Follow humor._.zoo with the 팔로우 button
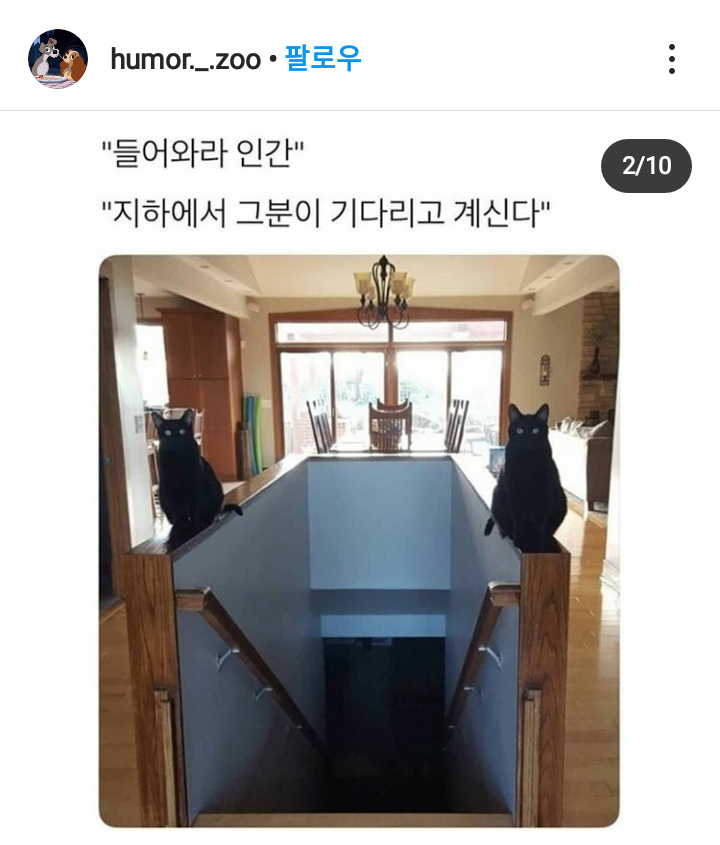Image resolution: width=720 pixels, height=845 pixels. (322, 59)
